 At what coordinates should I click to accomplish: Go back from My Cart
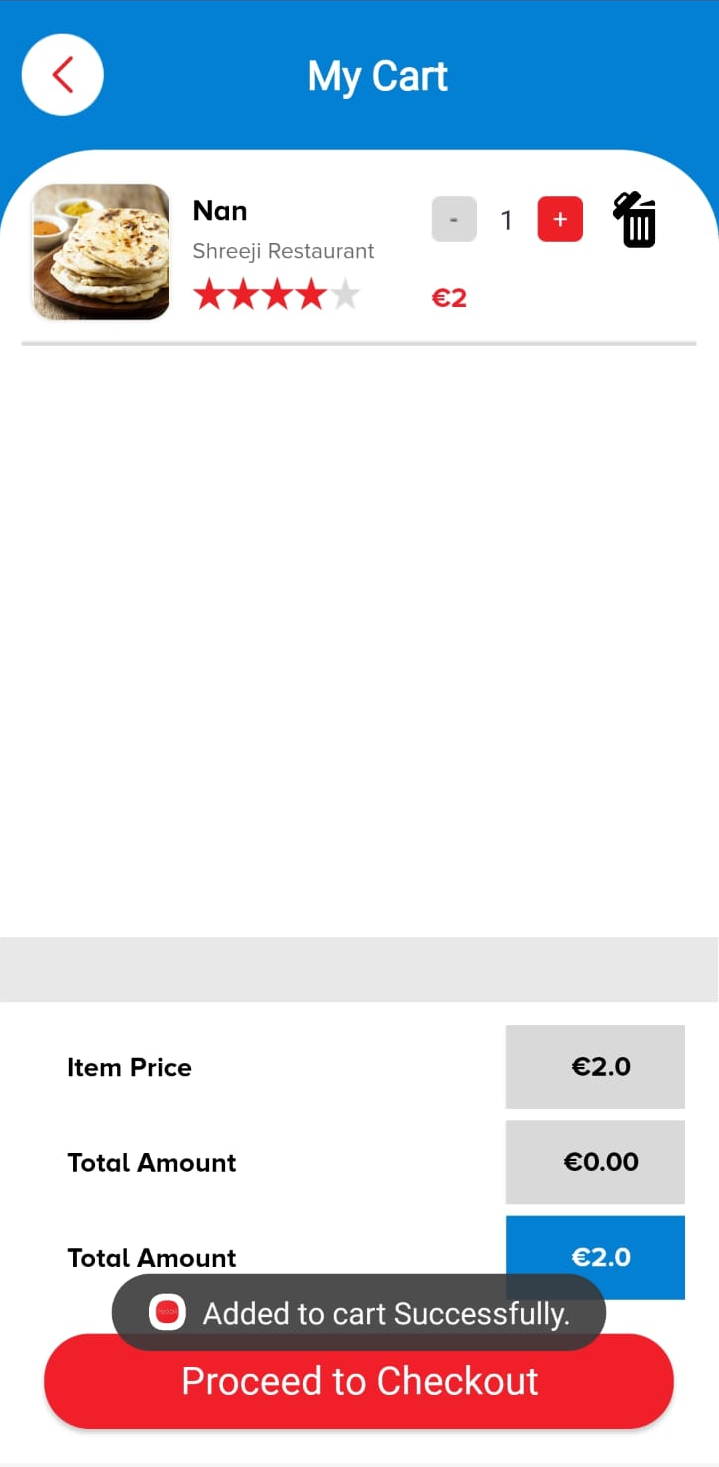tap(63, 75)
